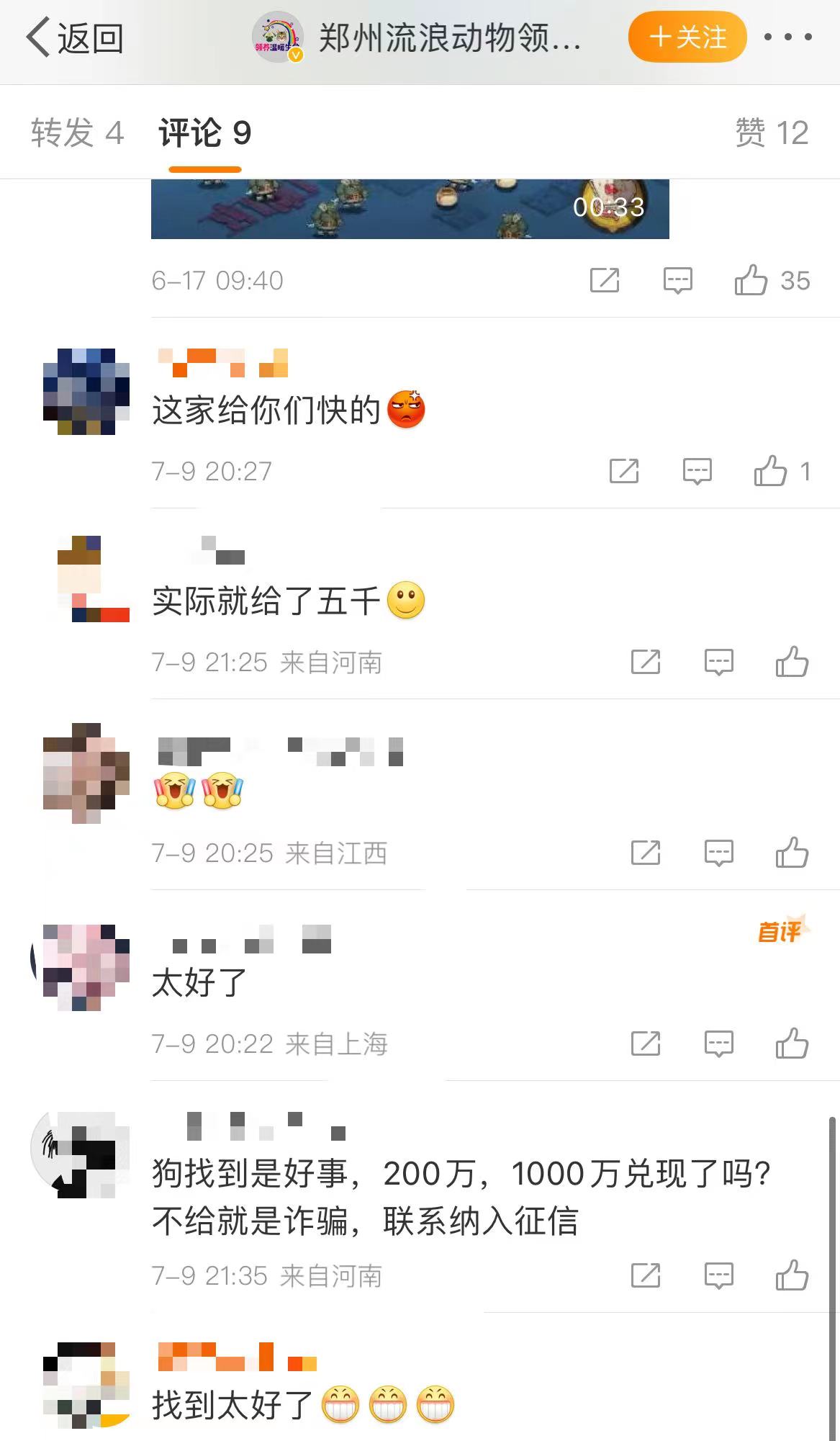Image resolution: width=840 pixels, height=1441 pixels.
Task: Like the comment 太好了 from 上海
Action: [792, 1043]
